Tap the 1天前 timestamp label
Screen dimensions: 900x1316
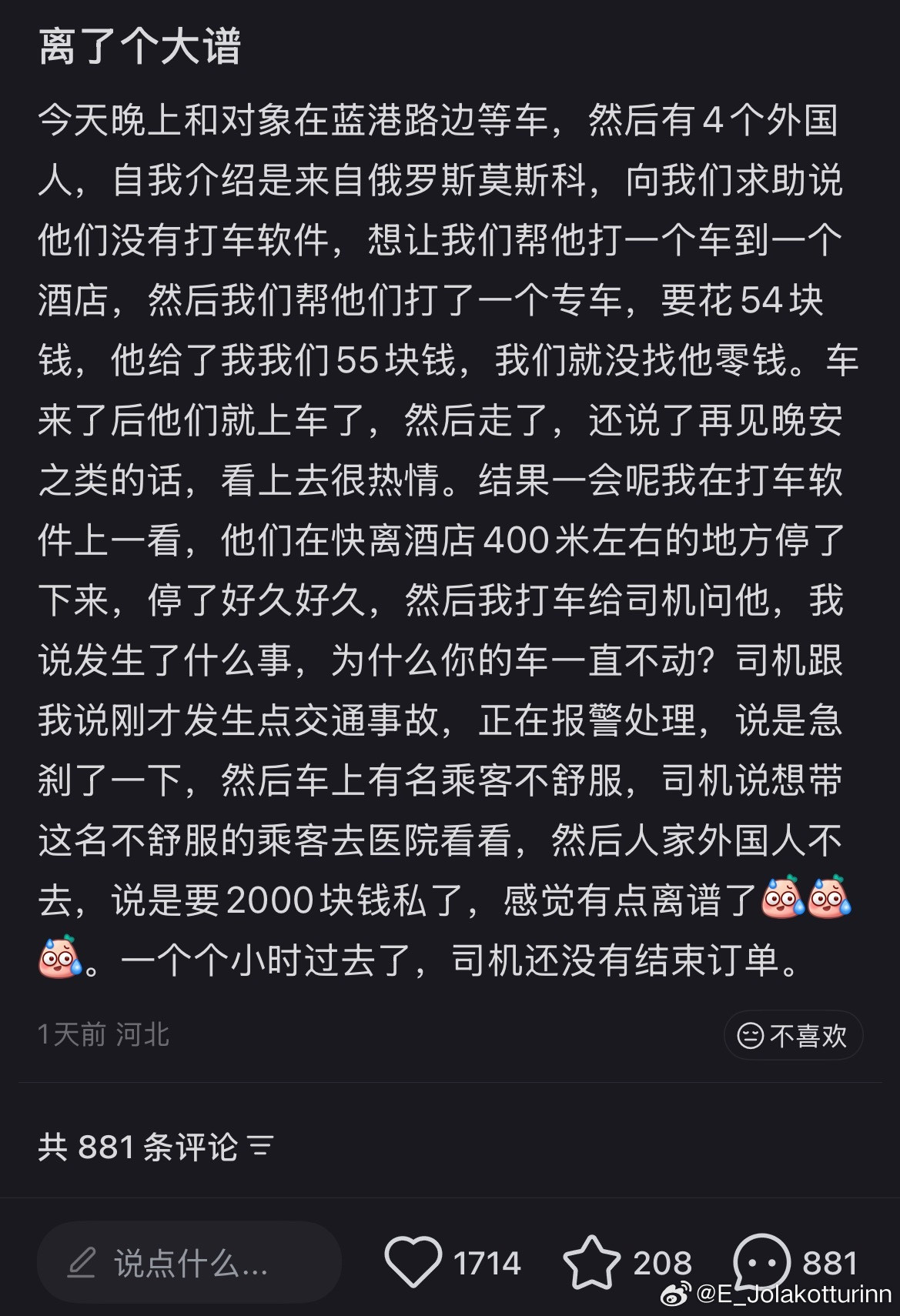69,1035
